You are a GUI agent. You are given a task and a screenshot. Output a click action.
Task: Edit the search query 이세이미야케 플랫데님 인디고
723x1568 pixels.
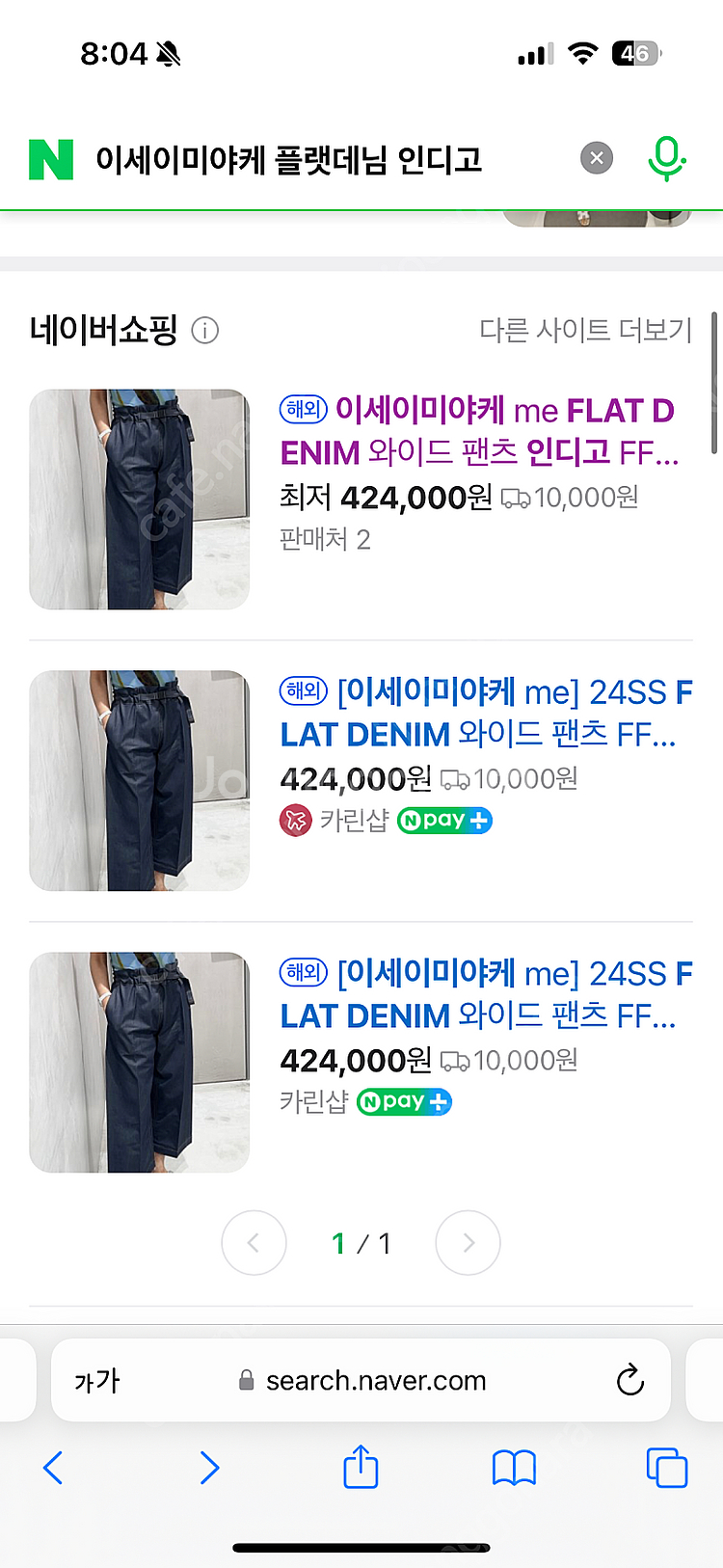tap(289, 160)
